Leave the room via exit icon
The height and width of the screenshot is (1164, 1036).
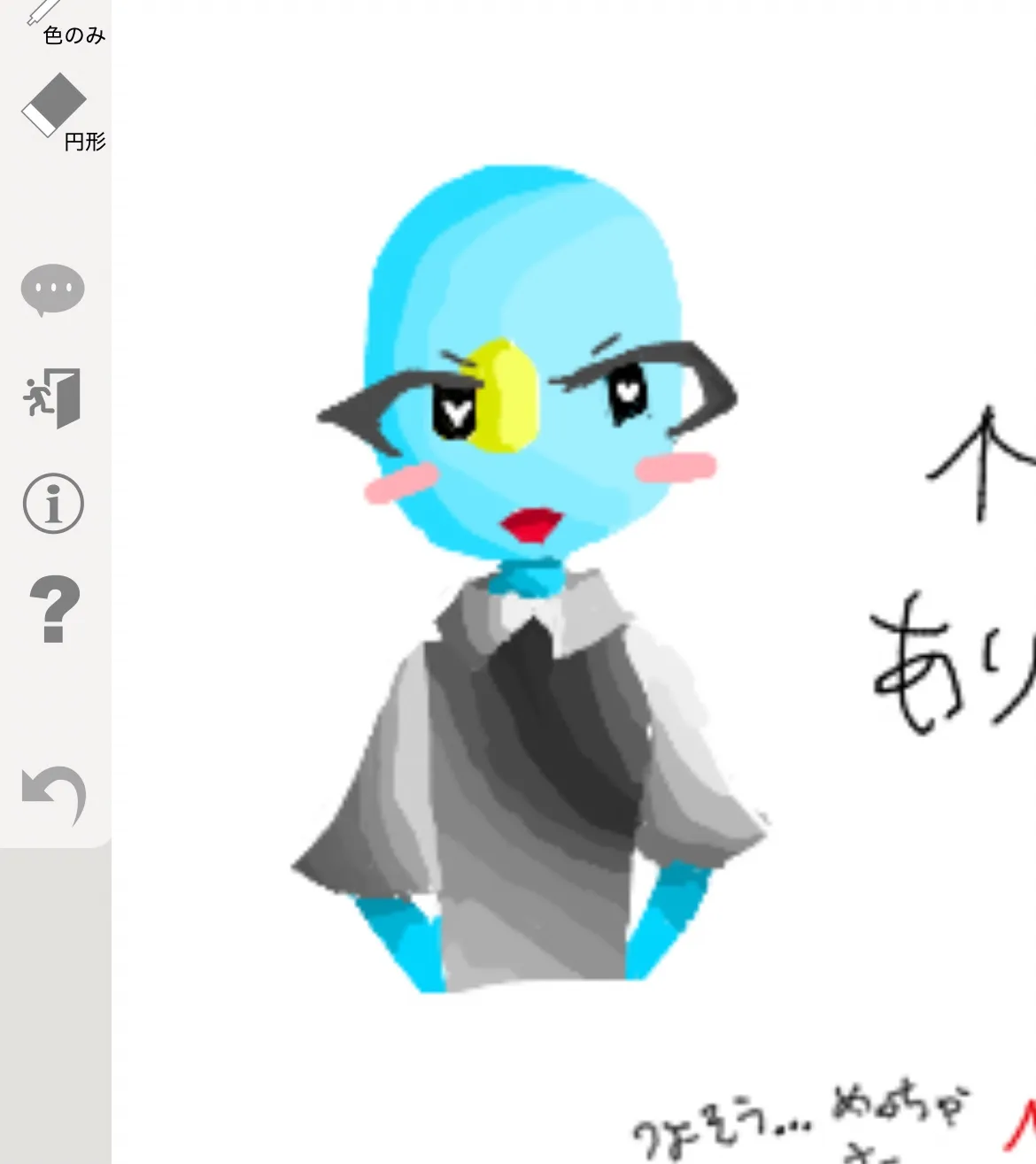[x=52, y=398]
